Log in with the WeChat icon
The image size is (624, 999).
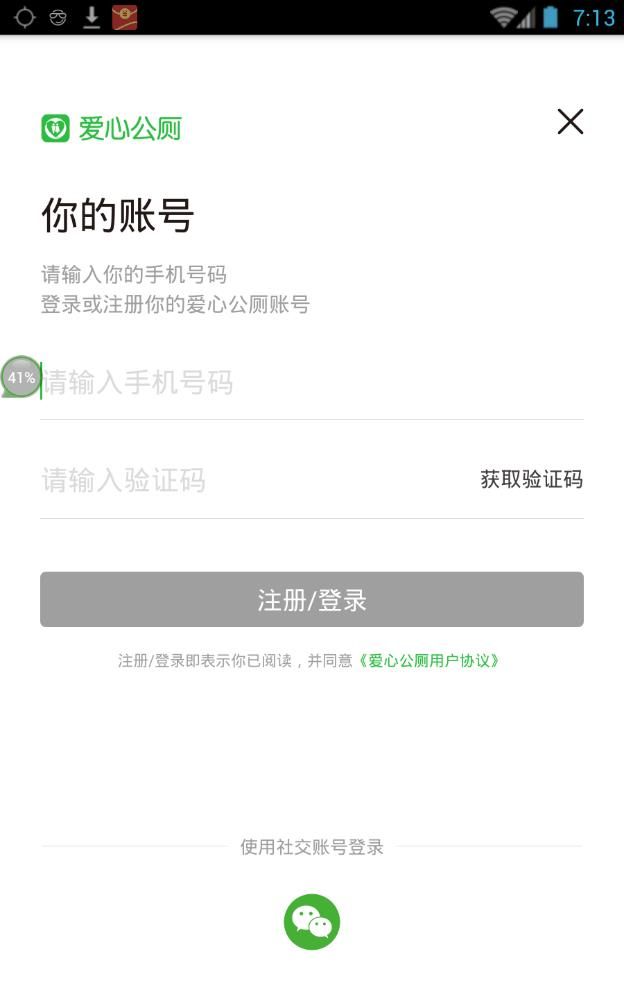312,922
